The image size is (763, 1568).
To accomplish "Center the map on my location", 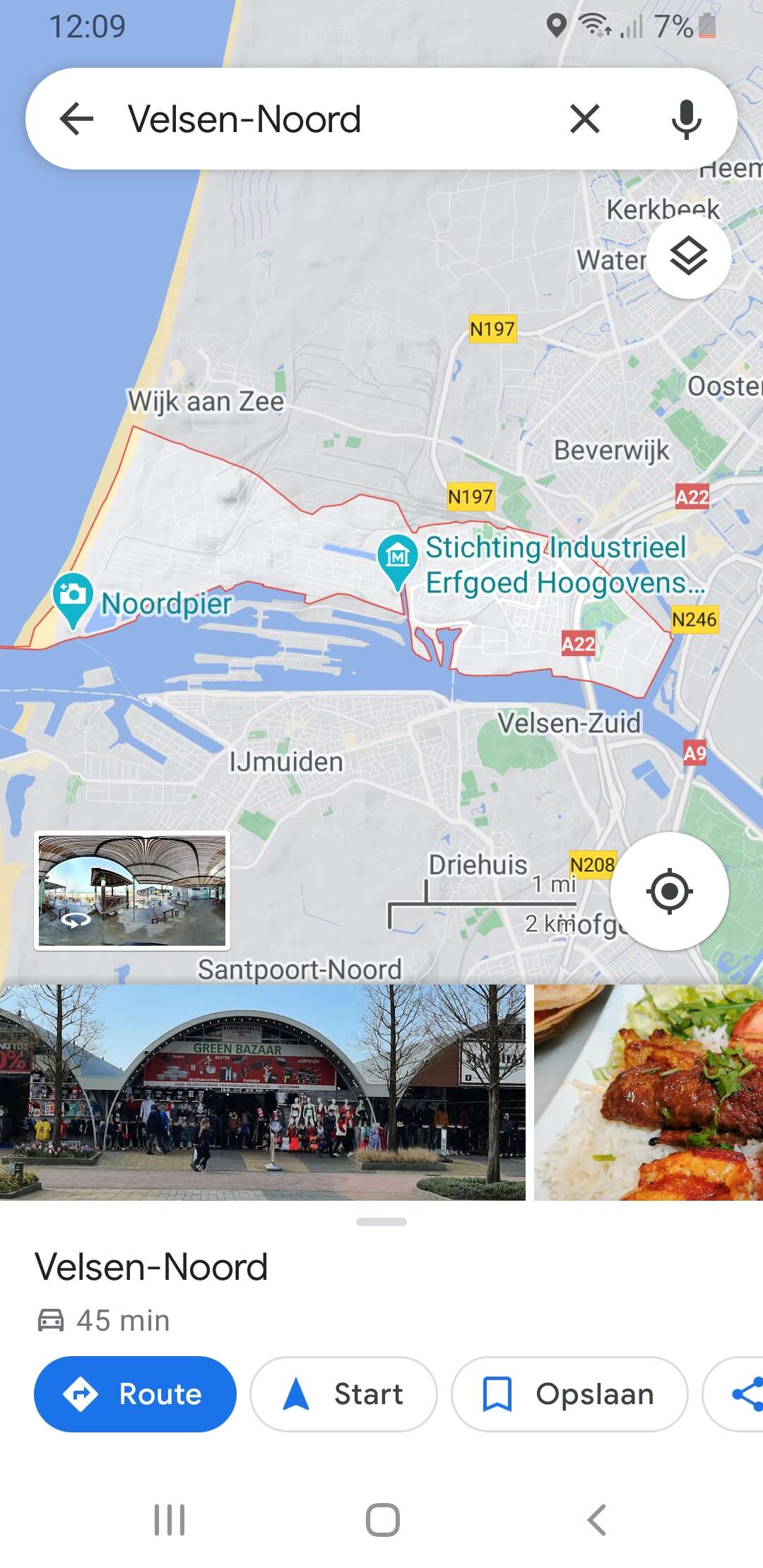I will coord(669,891).
